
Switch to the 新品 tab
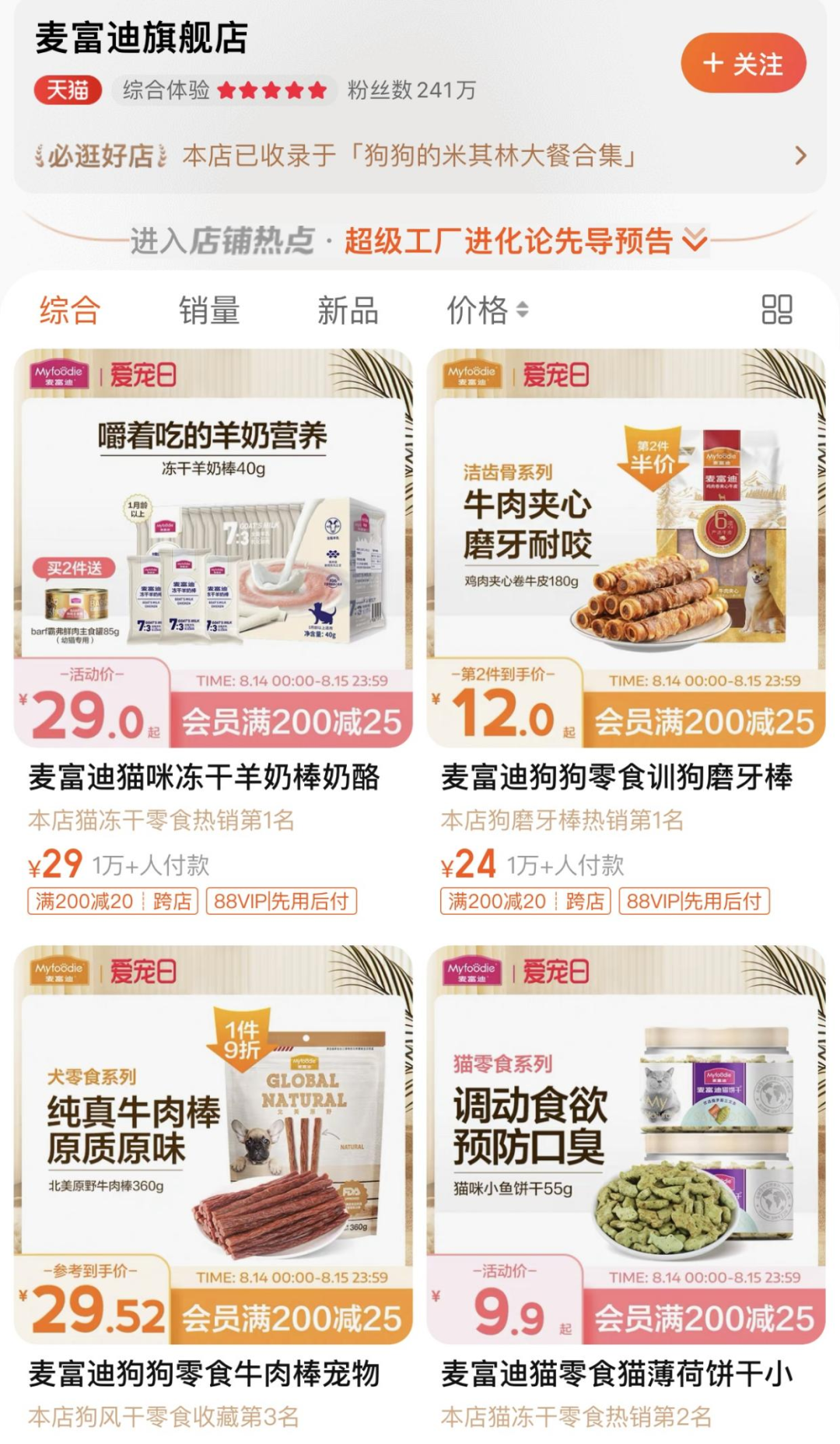tap(348, 310)
